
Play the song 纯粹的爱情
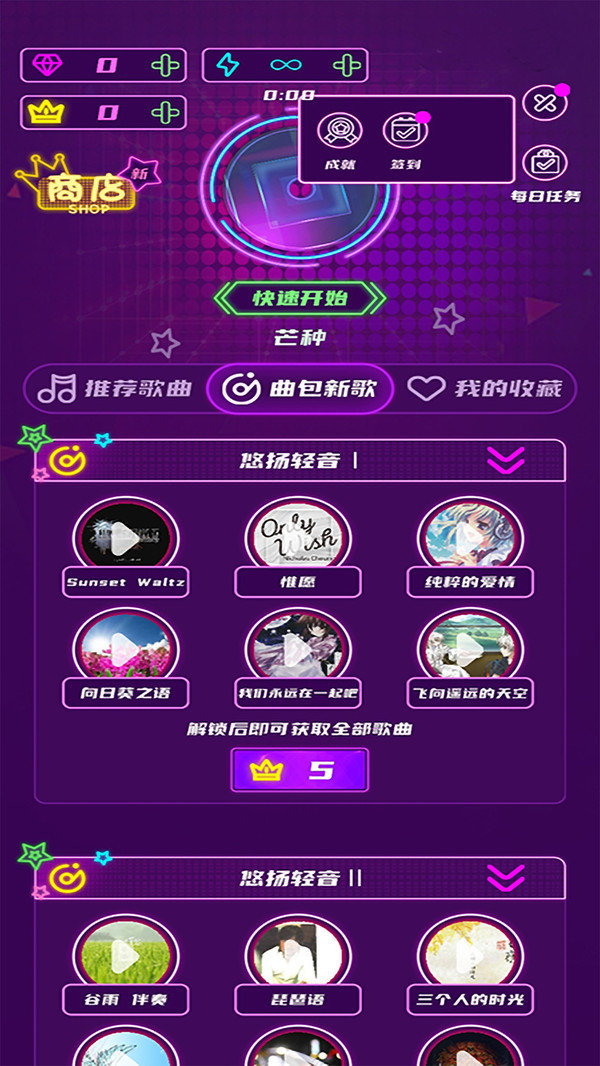470,541
